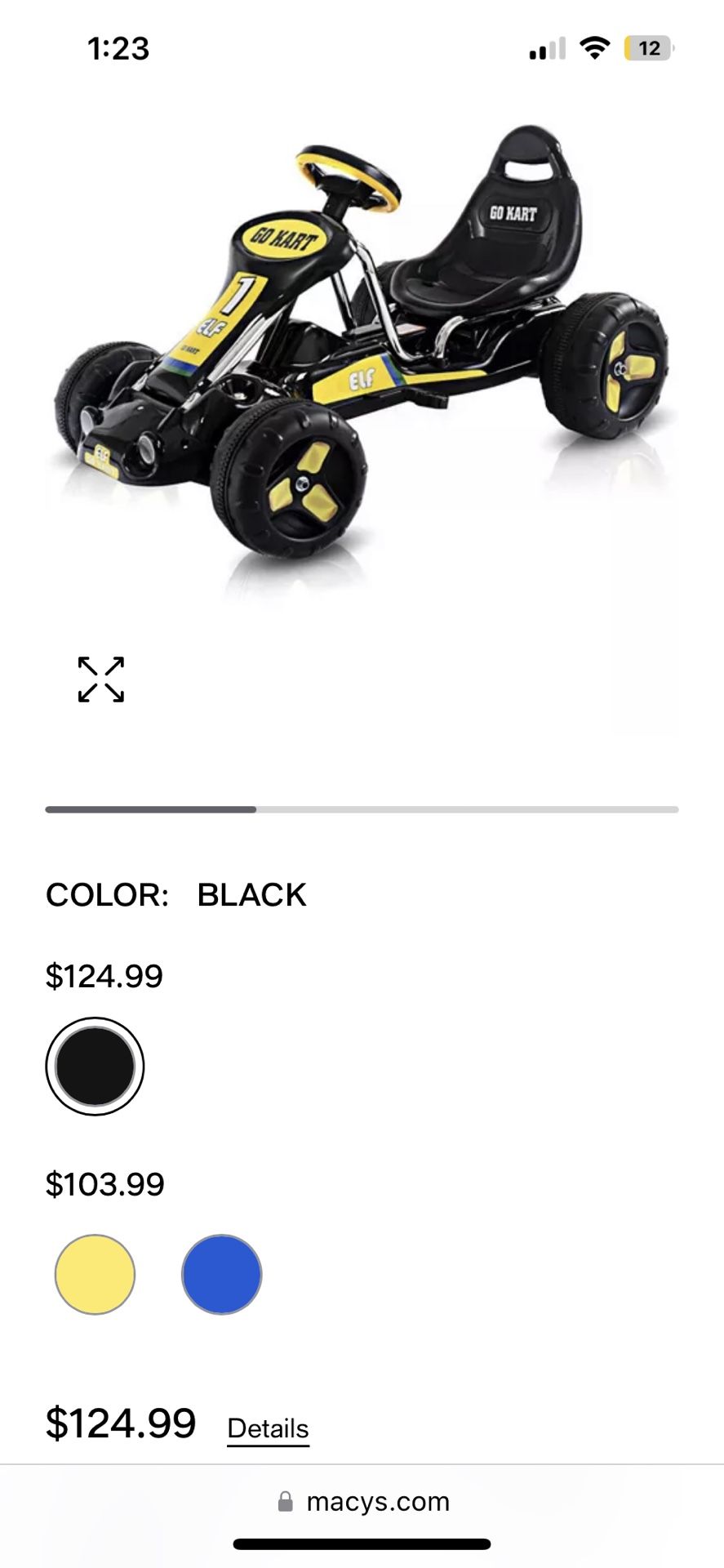Open the price Details link
724x1568 pixels.
pyautogui.click(x=268, y=1428)
